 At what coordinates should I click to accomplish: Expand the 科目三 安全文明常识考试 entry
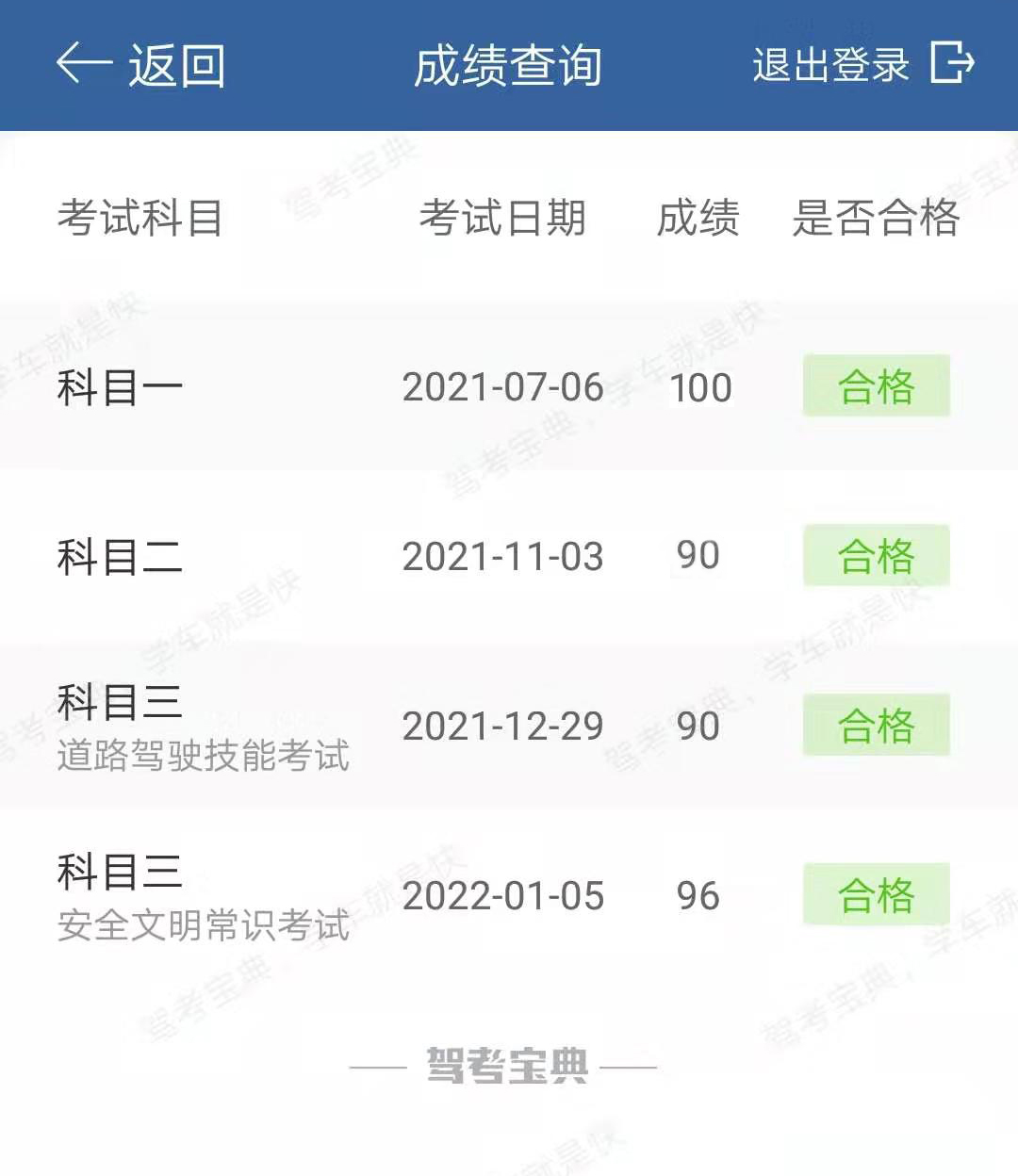[x=203, y=895]
